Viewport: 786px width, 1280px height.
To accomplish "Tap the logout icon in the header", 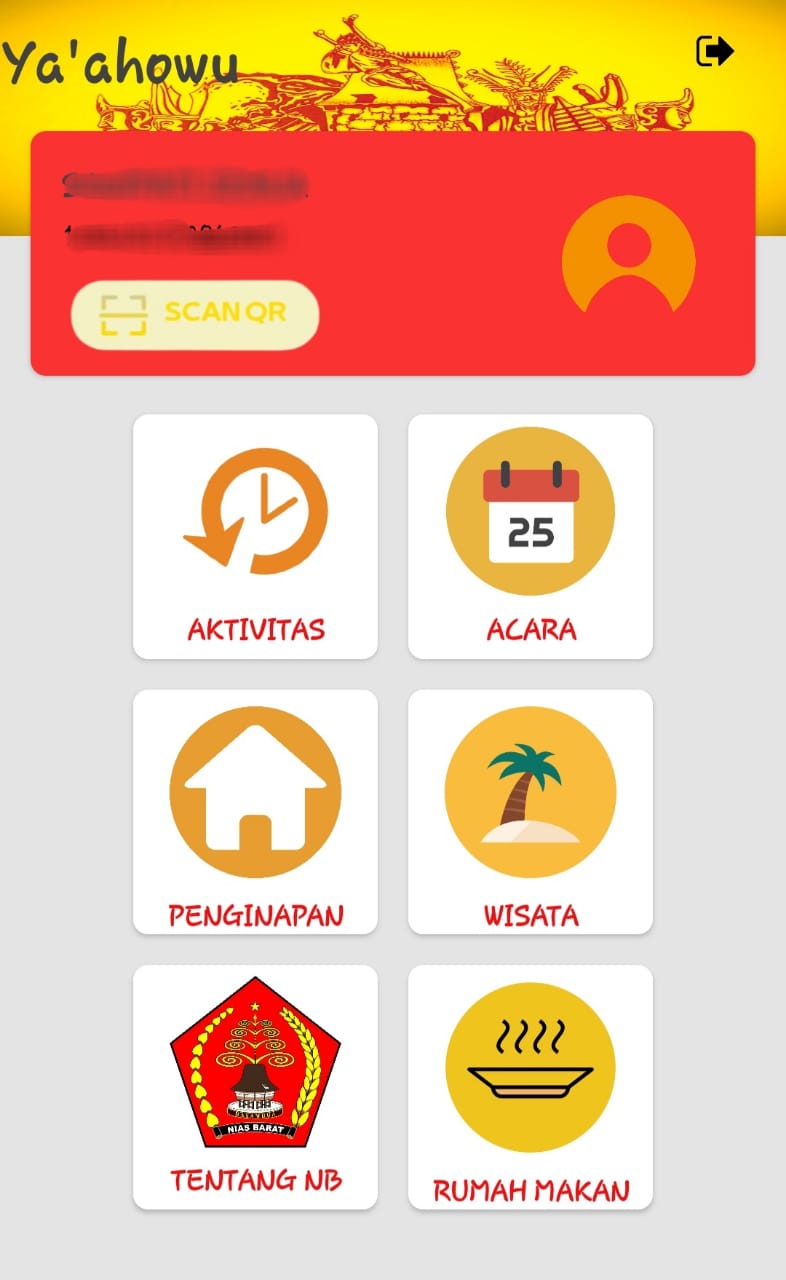I will pos(715,51).
